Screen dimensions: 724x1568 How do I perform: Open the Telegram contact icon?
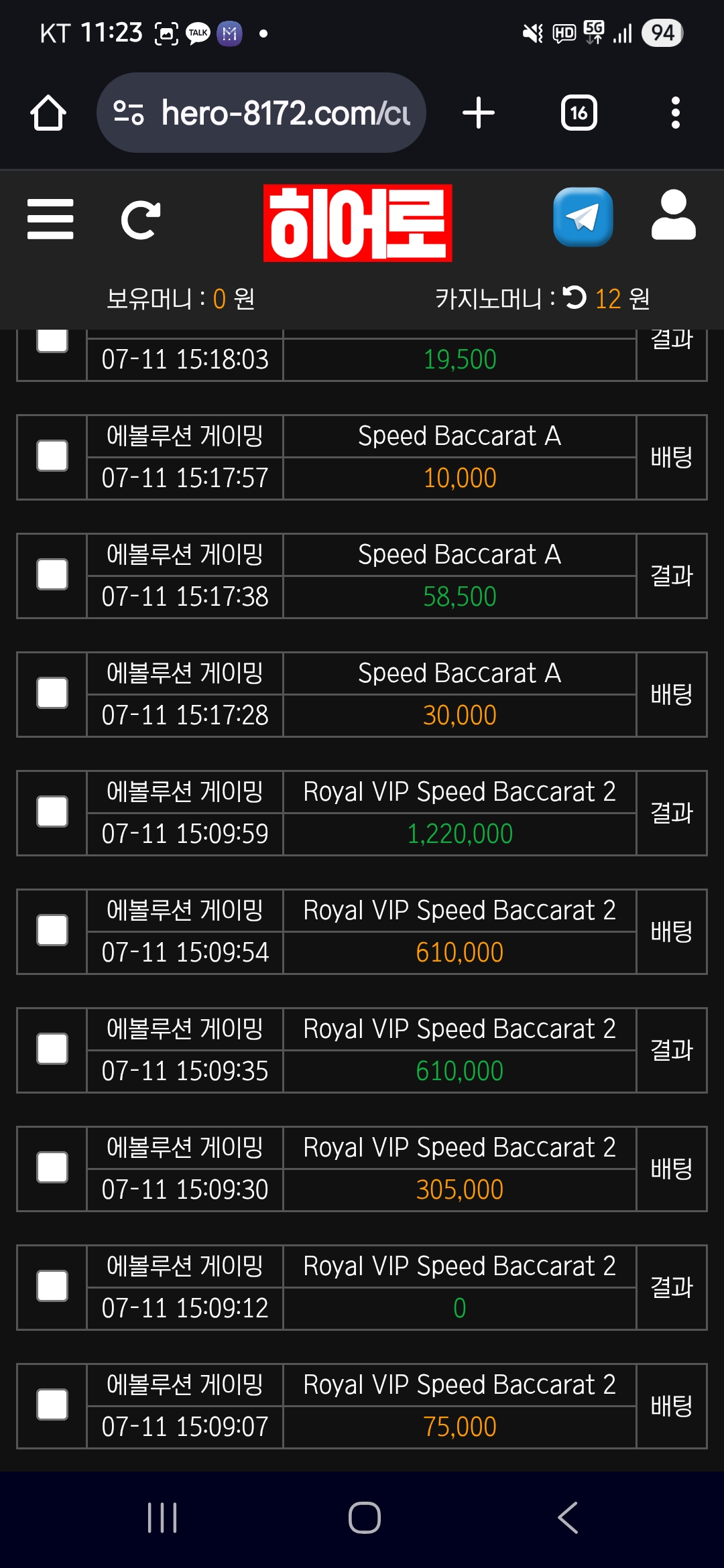point(583,217)
